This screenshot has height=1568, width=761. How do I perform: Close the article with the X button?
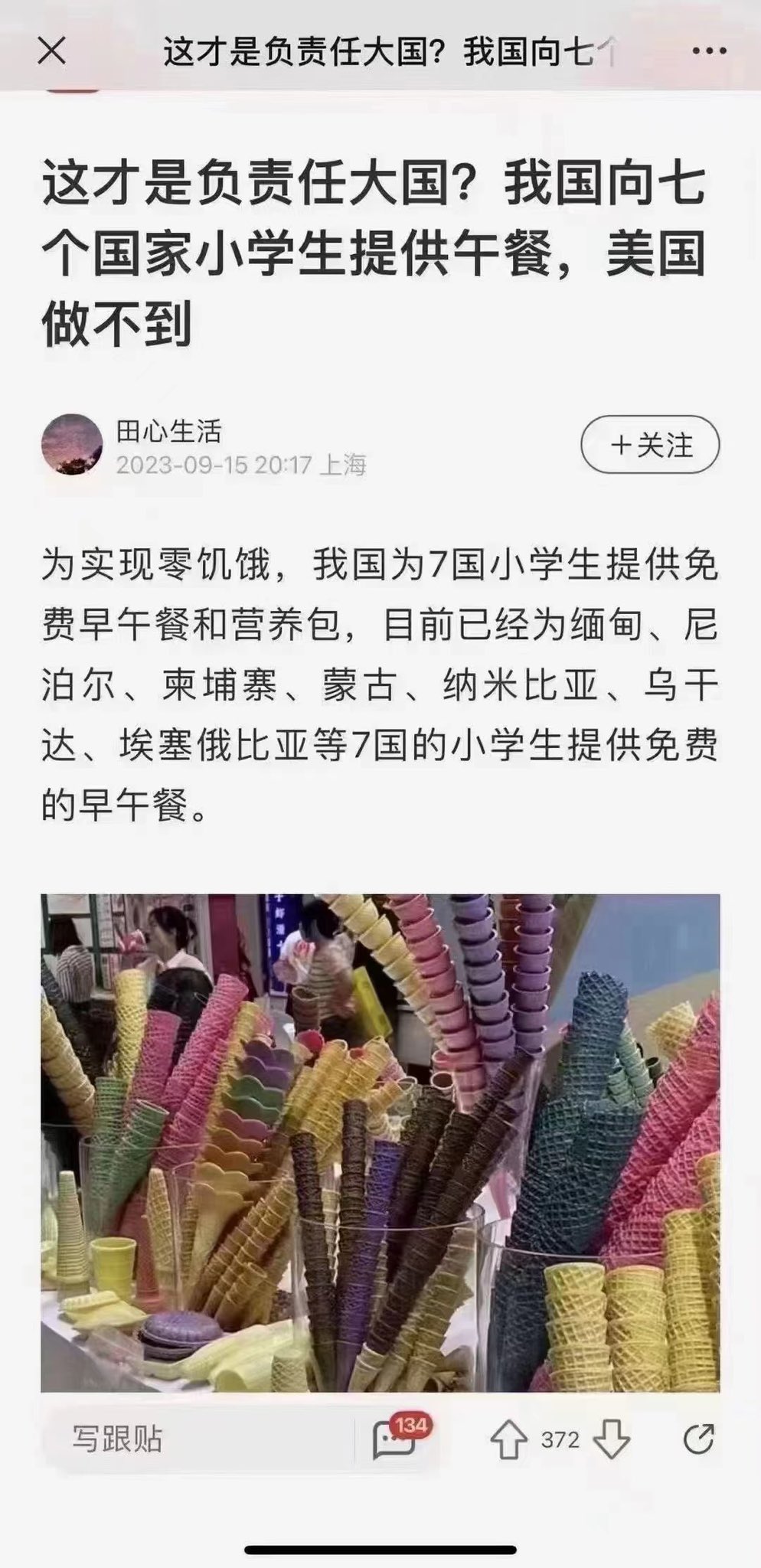(x=52, y=52)
